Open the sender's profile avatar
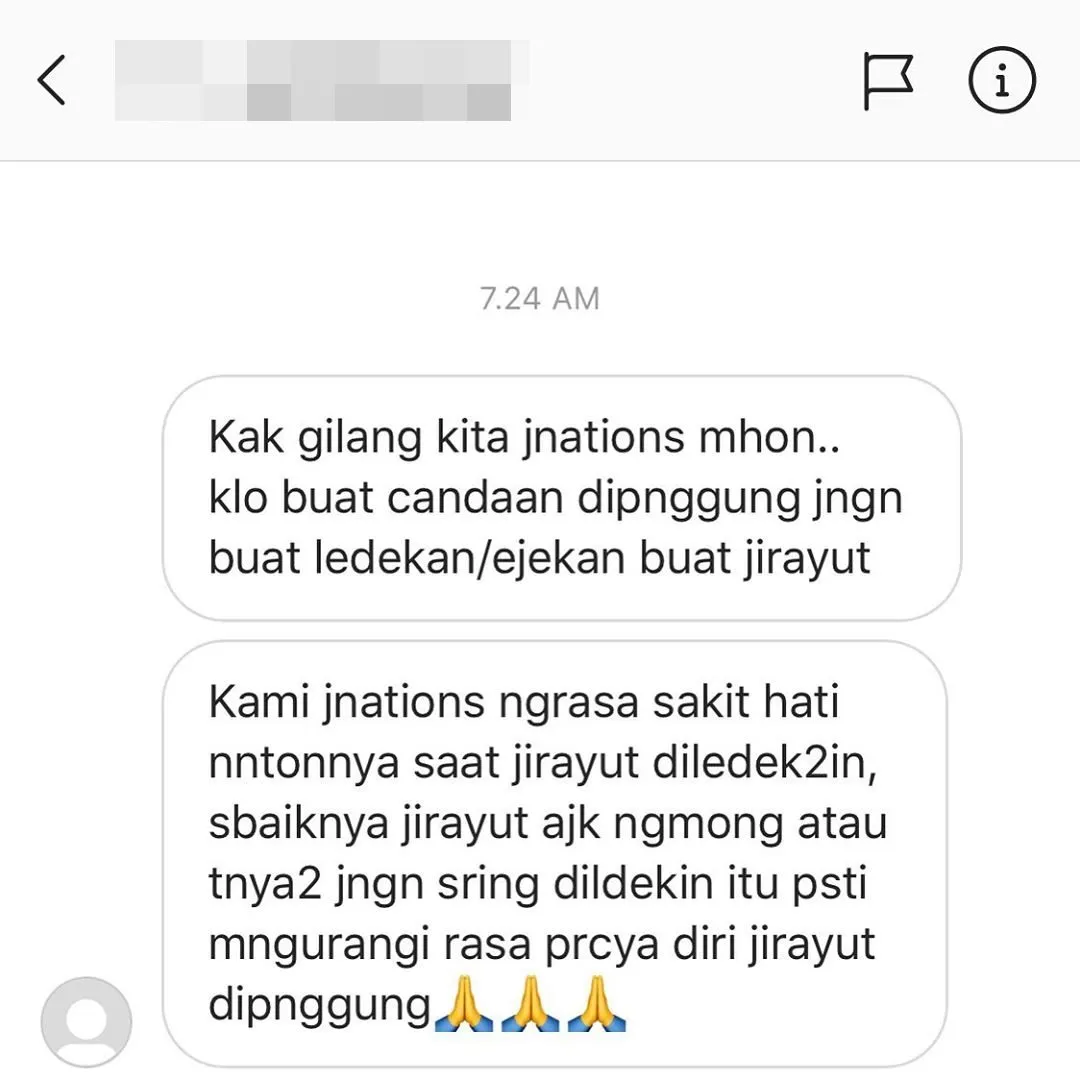Screen dimensions: 1080x1080 tap(86, 1021)
